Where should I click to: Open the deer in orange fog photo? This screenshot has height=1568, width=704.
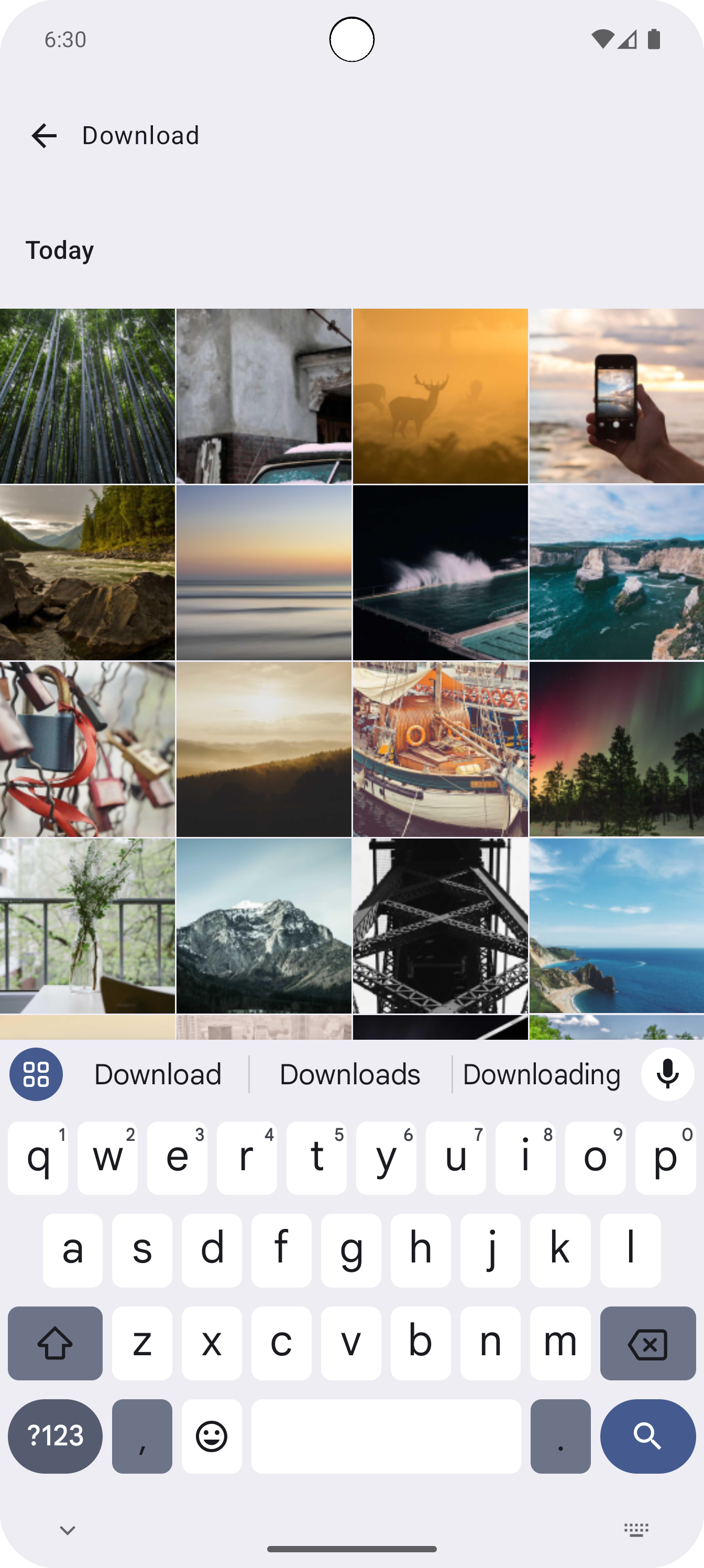tap(440, 396)
